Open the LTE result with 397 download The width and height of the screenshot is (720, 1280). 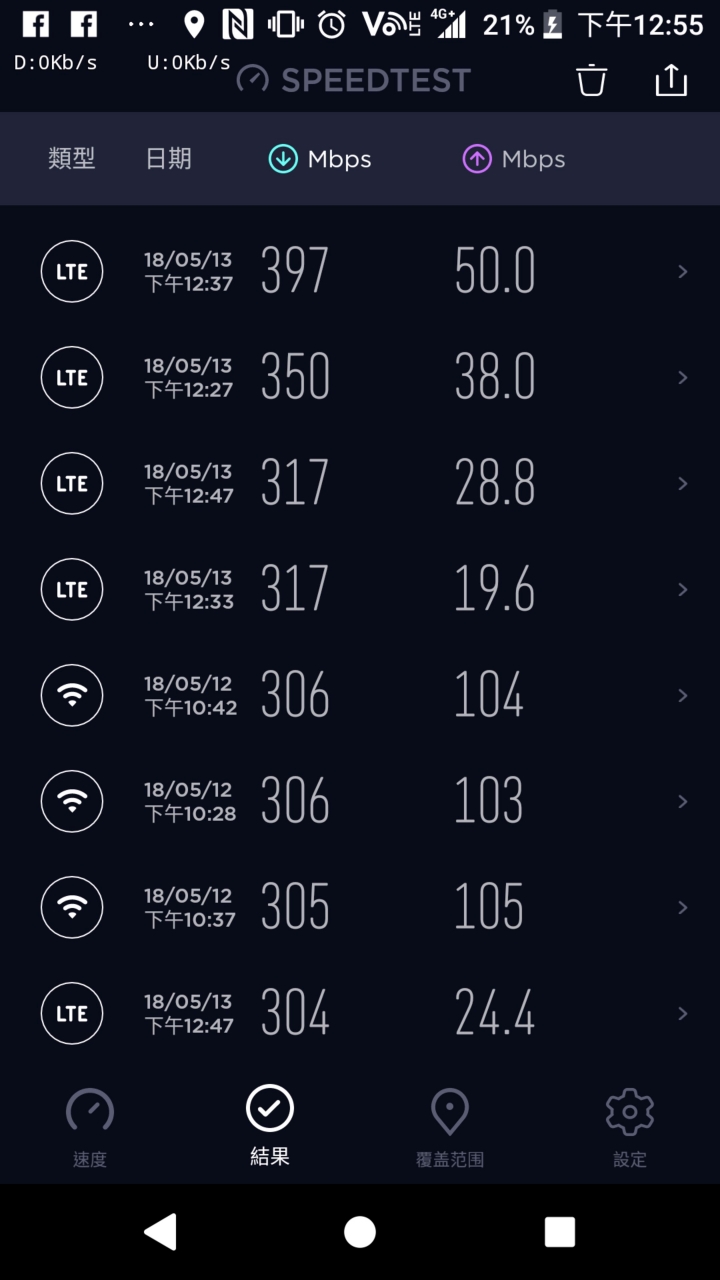click(360, 271)
